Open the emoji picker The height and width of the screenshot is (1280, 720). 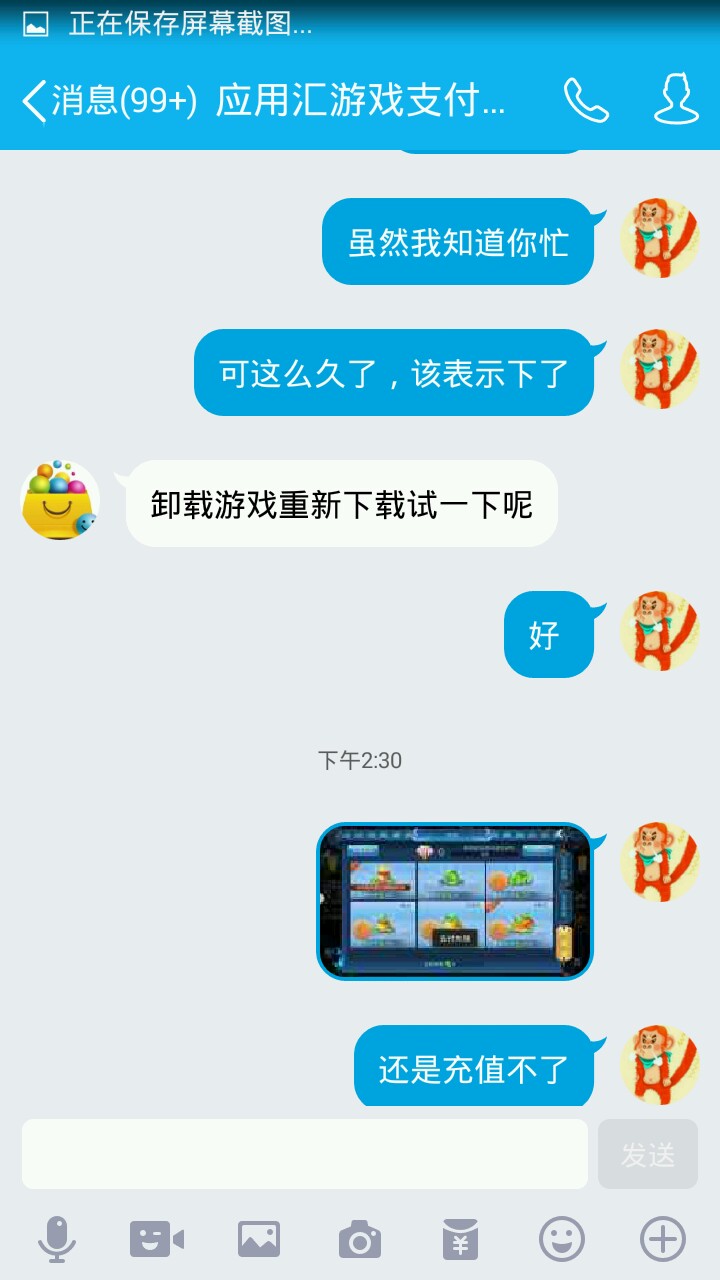pos(562,1240)
